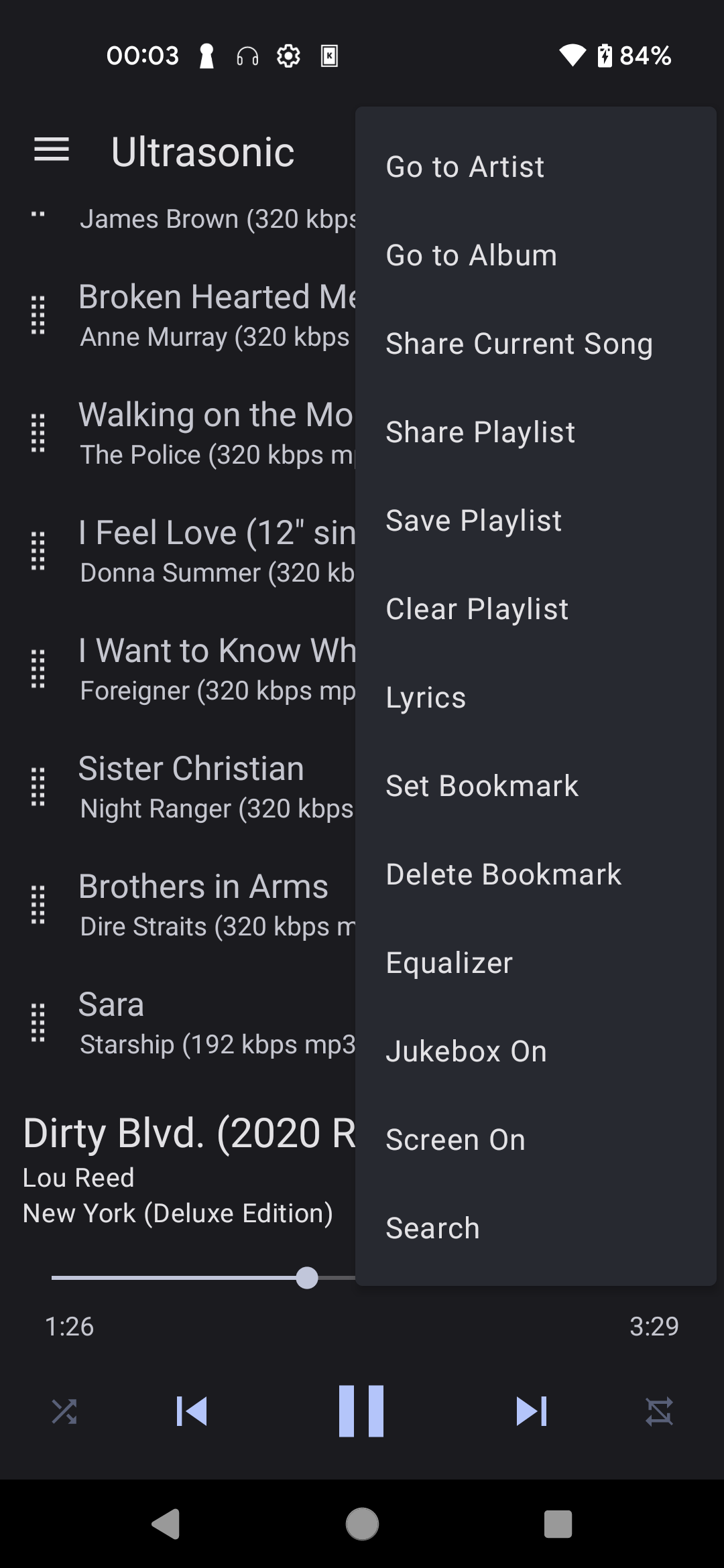Choose Go to Album
This screenshot has height=1568, width=724.
coord(536,255)
